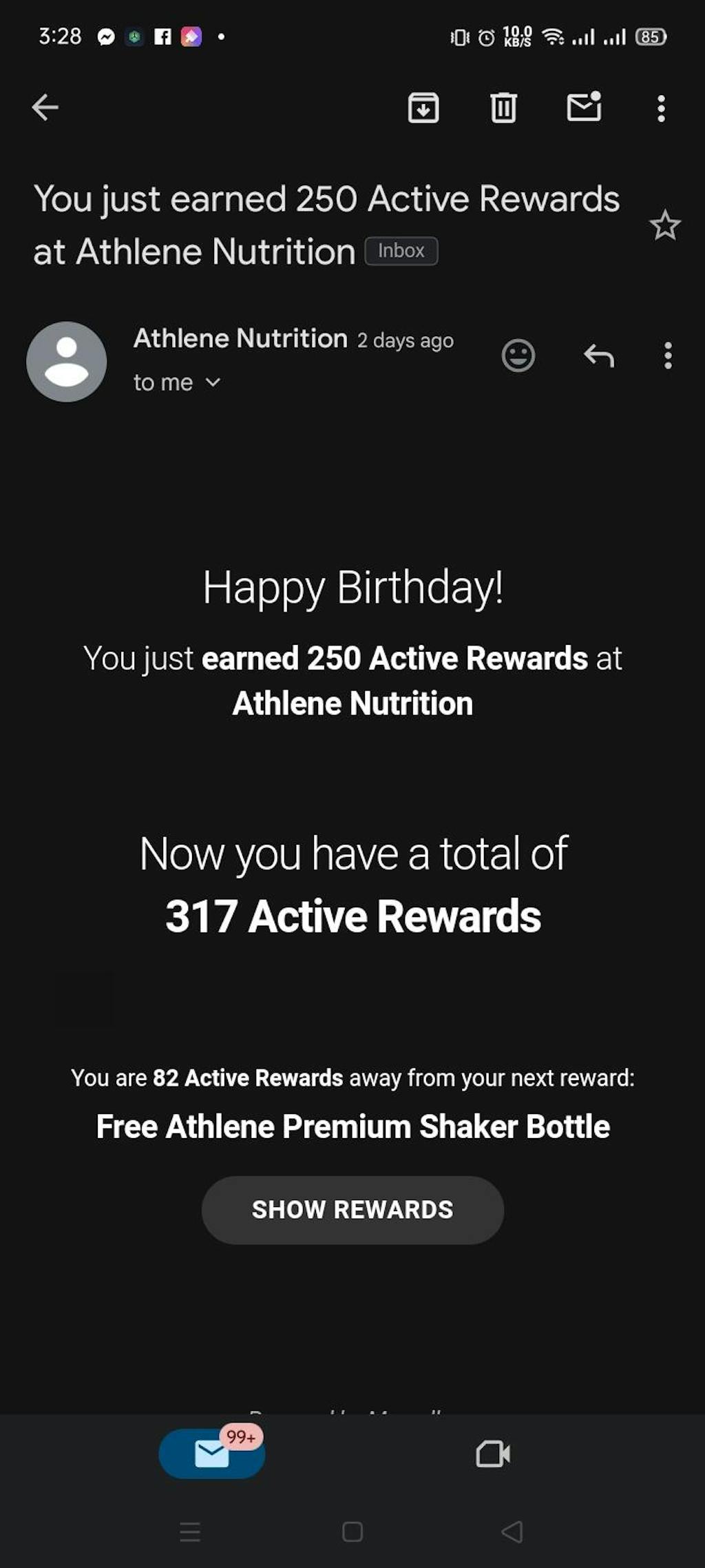This screenshot has height=1568, width=705.
Task: Tap SHOW REWARDS
Action: point(352,1209)
